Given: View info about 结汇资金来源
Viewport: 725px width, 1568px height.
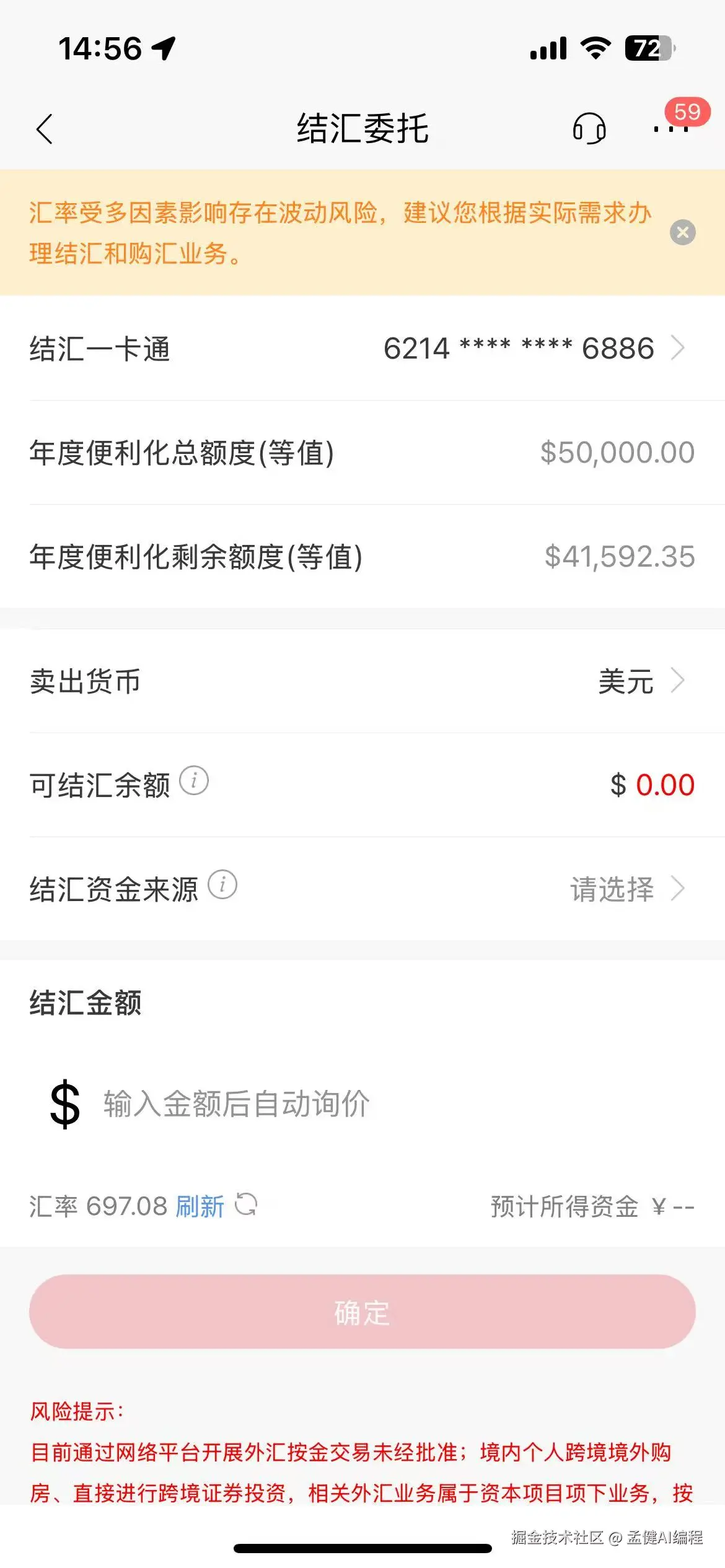Looking at the screenshot, I should pos(222,884).
